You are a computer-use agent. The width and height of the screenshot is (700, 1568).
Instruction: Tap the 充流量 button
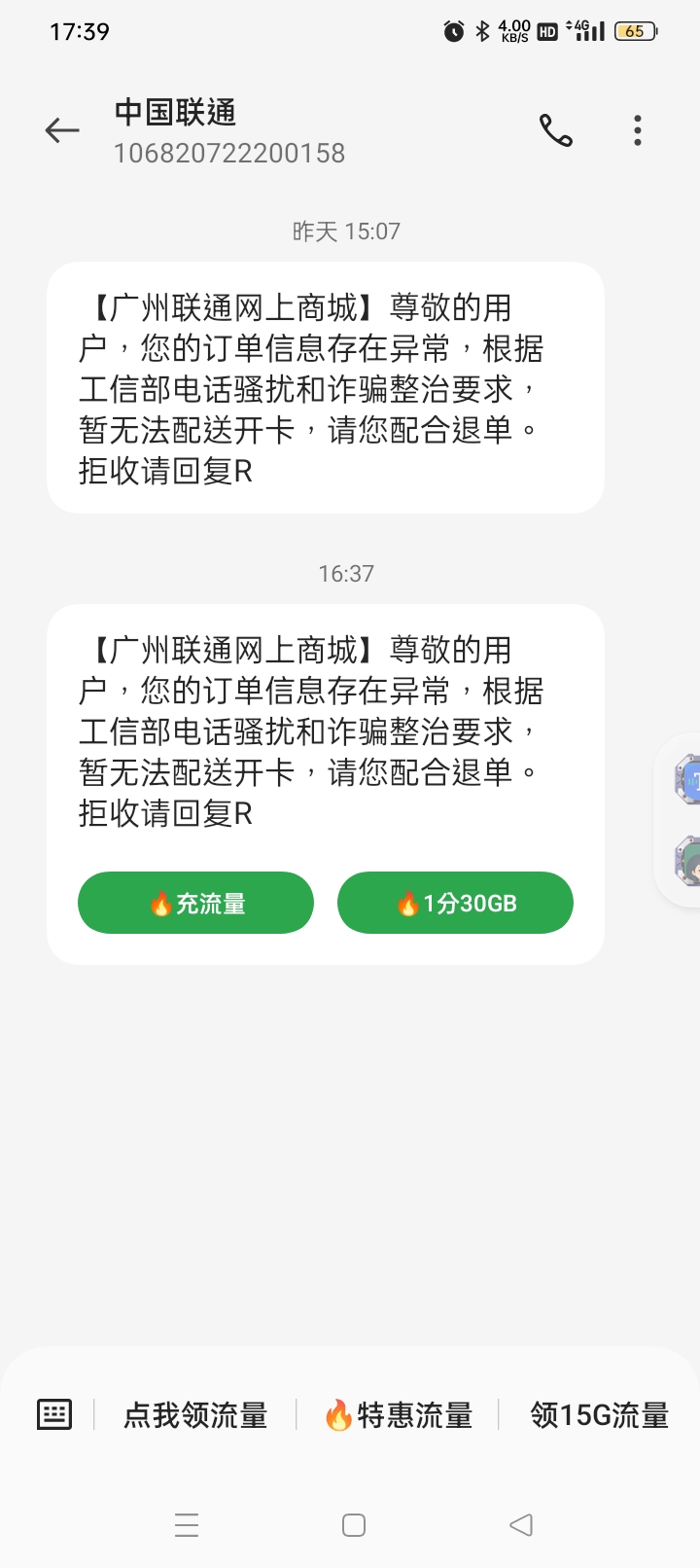(x=195, y=903)
